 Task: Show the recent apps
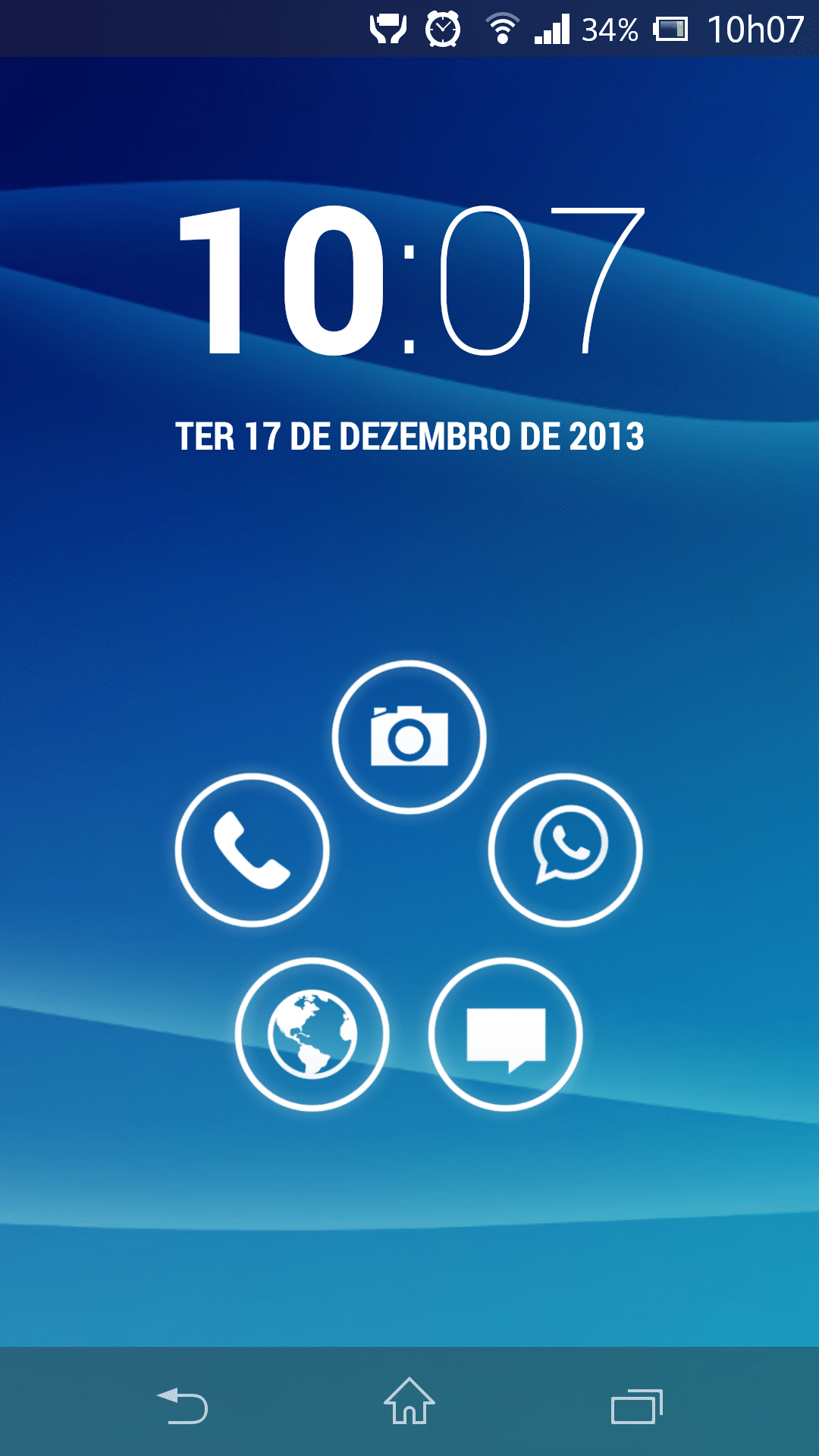coord(637,1407)
